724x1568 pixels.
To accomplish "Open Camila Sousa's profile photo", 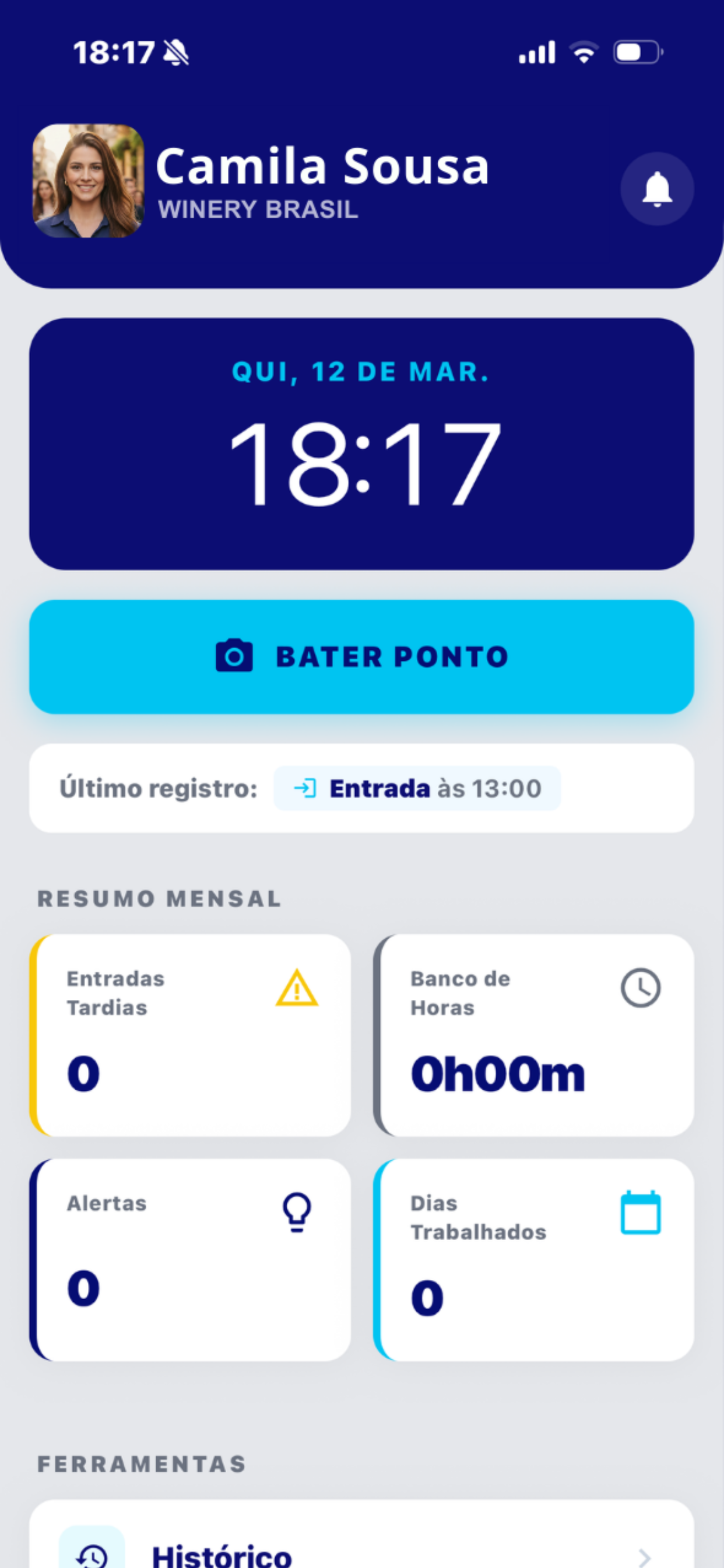I will (x=88, y=181).
